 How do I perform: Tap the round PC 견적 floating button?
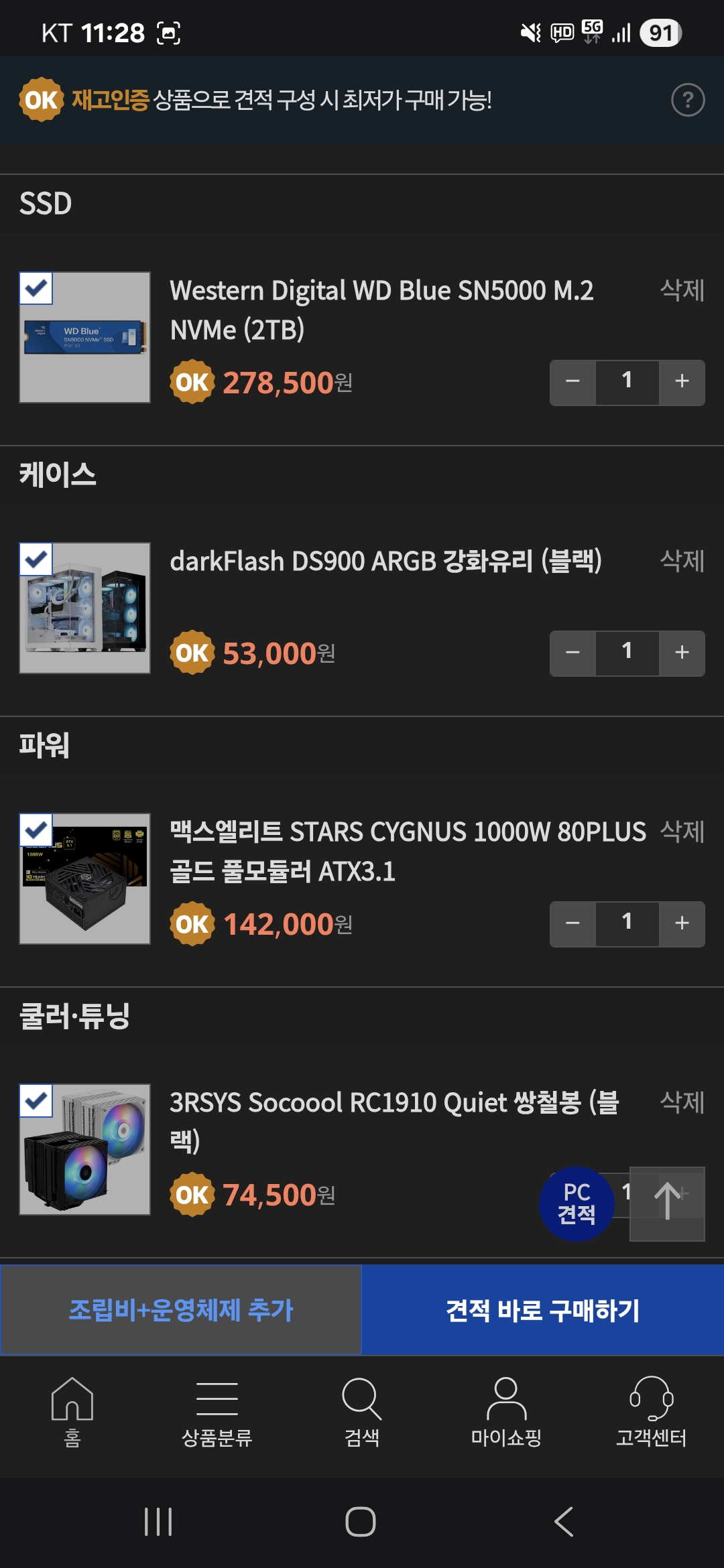[x=577, y=1203]
